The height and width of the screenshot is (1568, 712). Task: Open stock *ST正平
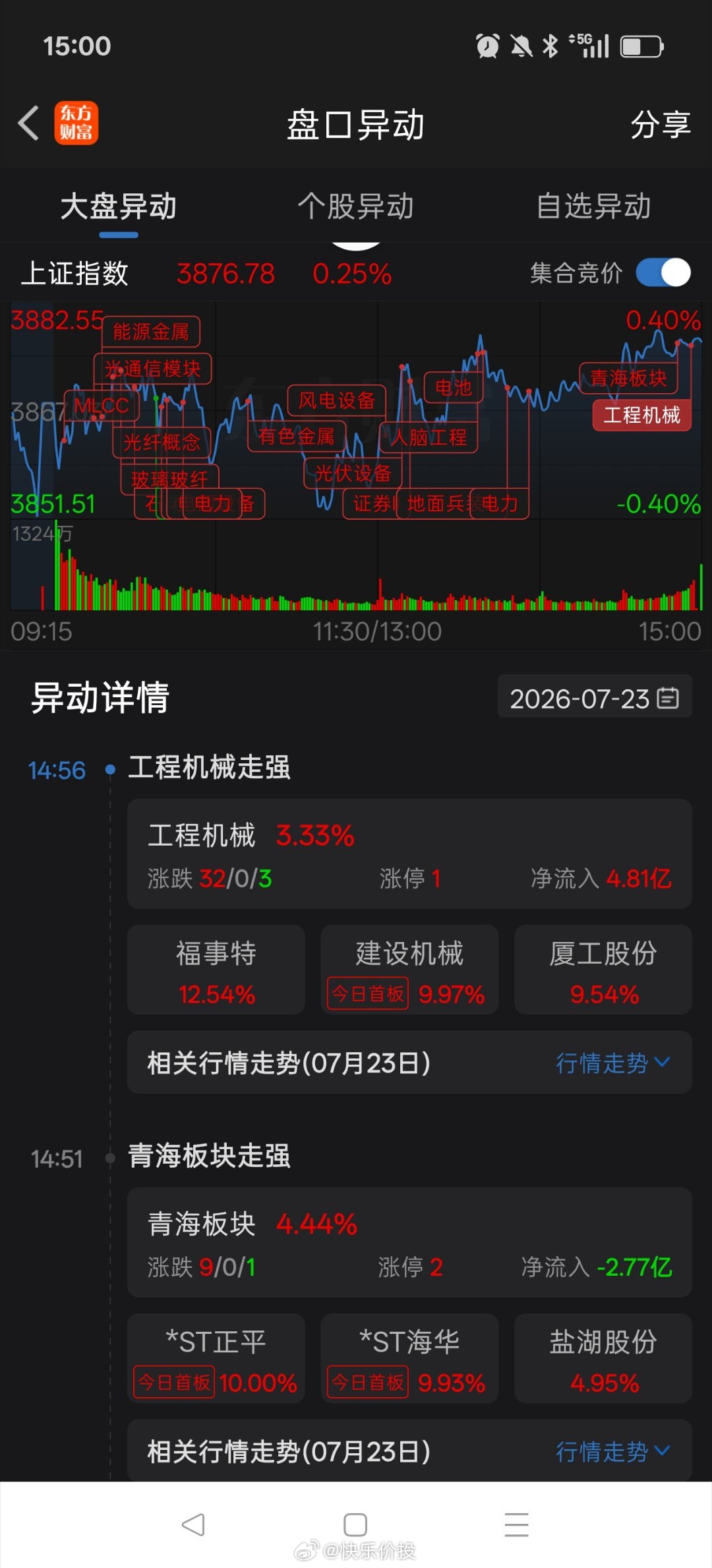[216, 1359]
